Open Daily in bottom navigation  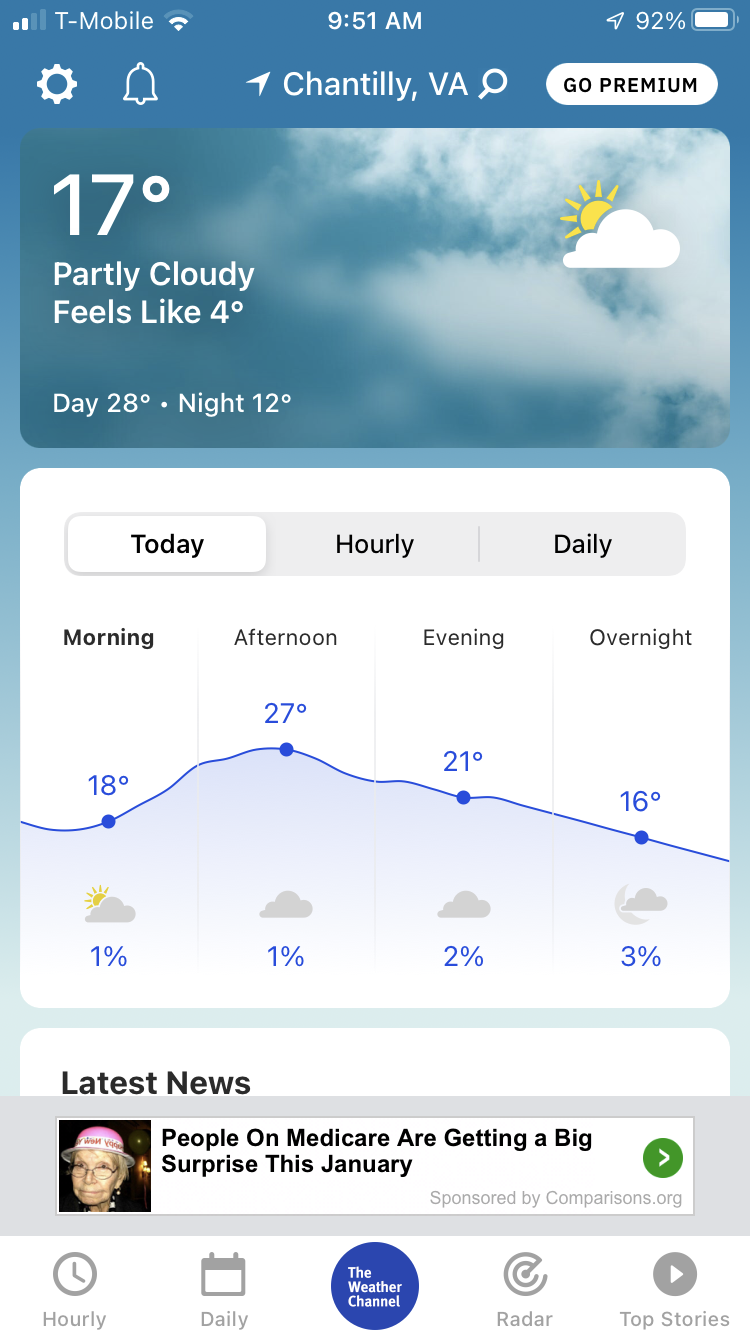(224, 1291)
